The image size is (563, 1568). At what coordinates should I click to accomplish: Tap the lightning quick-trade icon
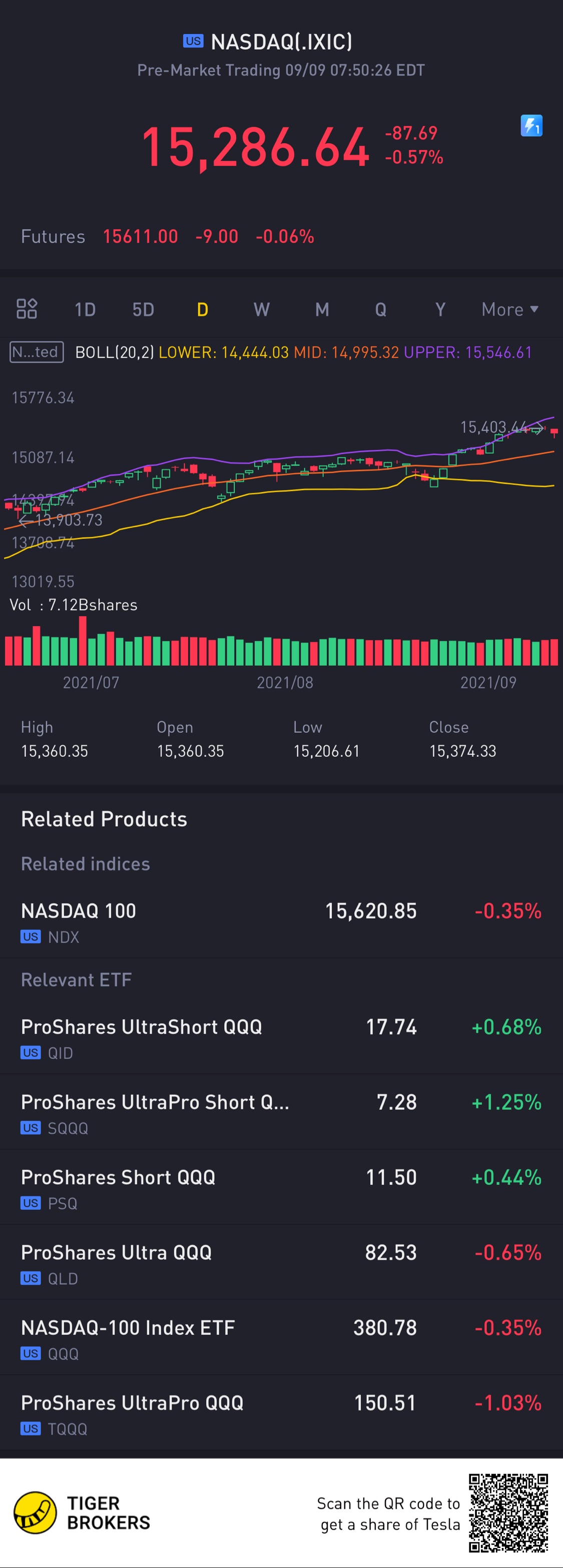coord(531,126)
